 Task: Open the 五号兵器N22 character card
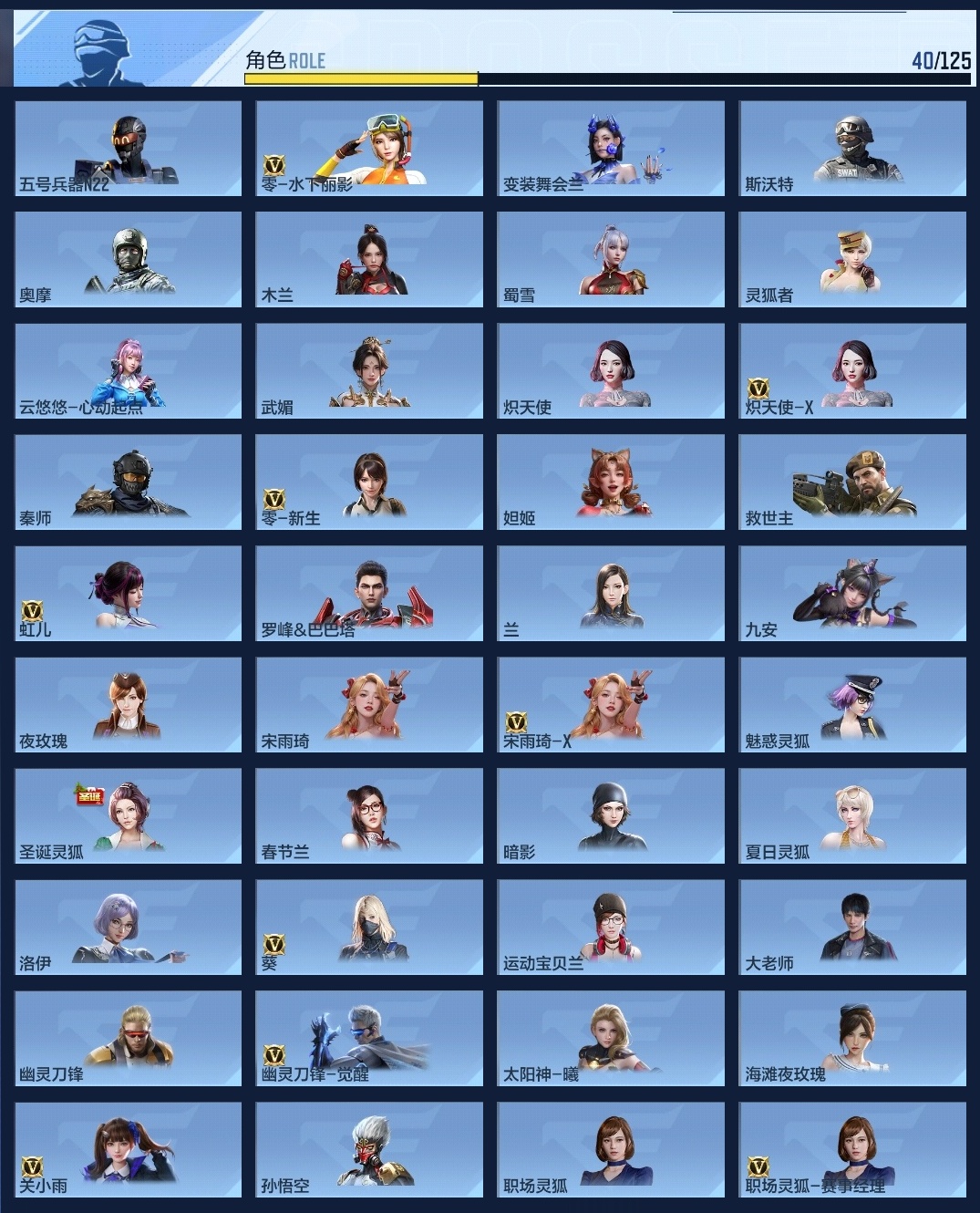[129, 148]
